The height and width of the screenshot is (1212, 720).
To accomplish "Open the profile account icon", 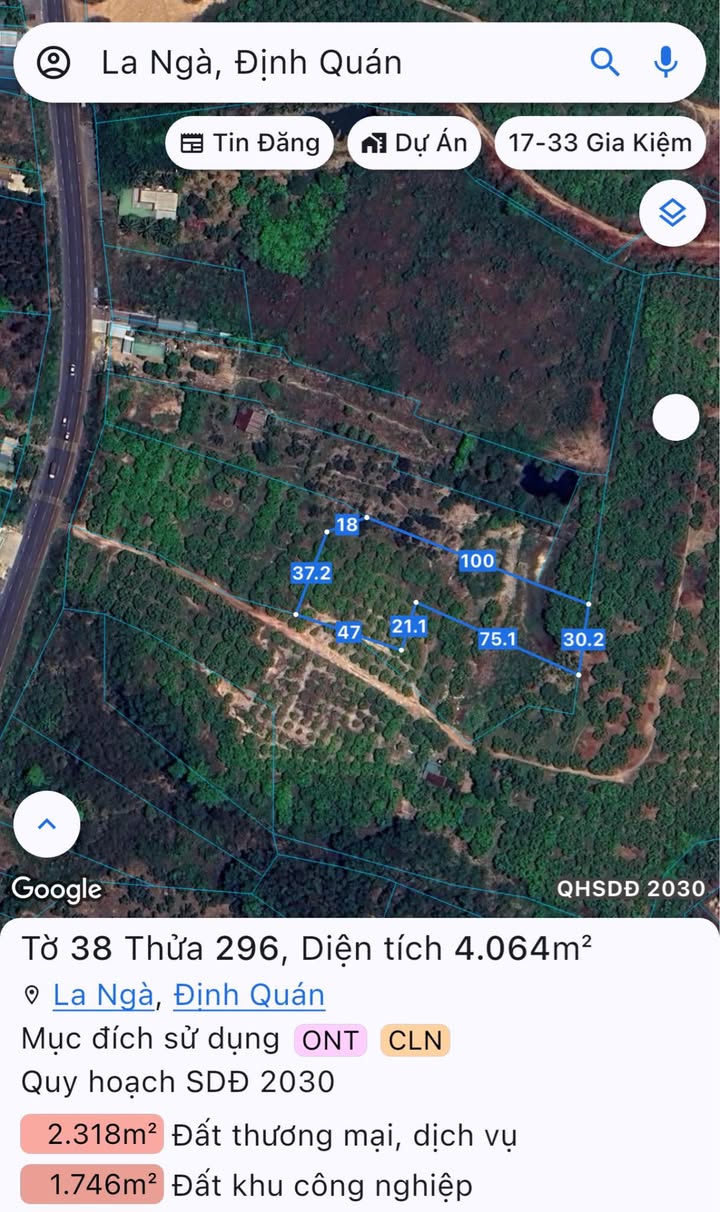I will point(53,63).
